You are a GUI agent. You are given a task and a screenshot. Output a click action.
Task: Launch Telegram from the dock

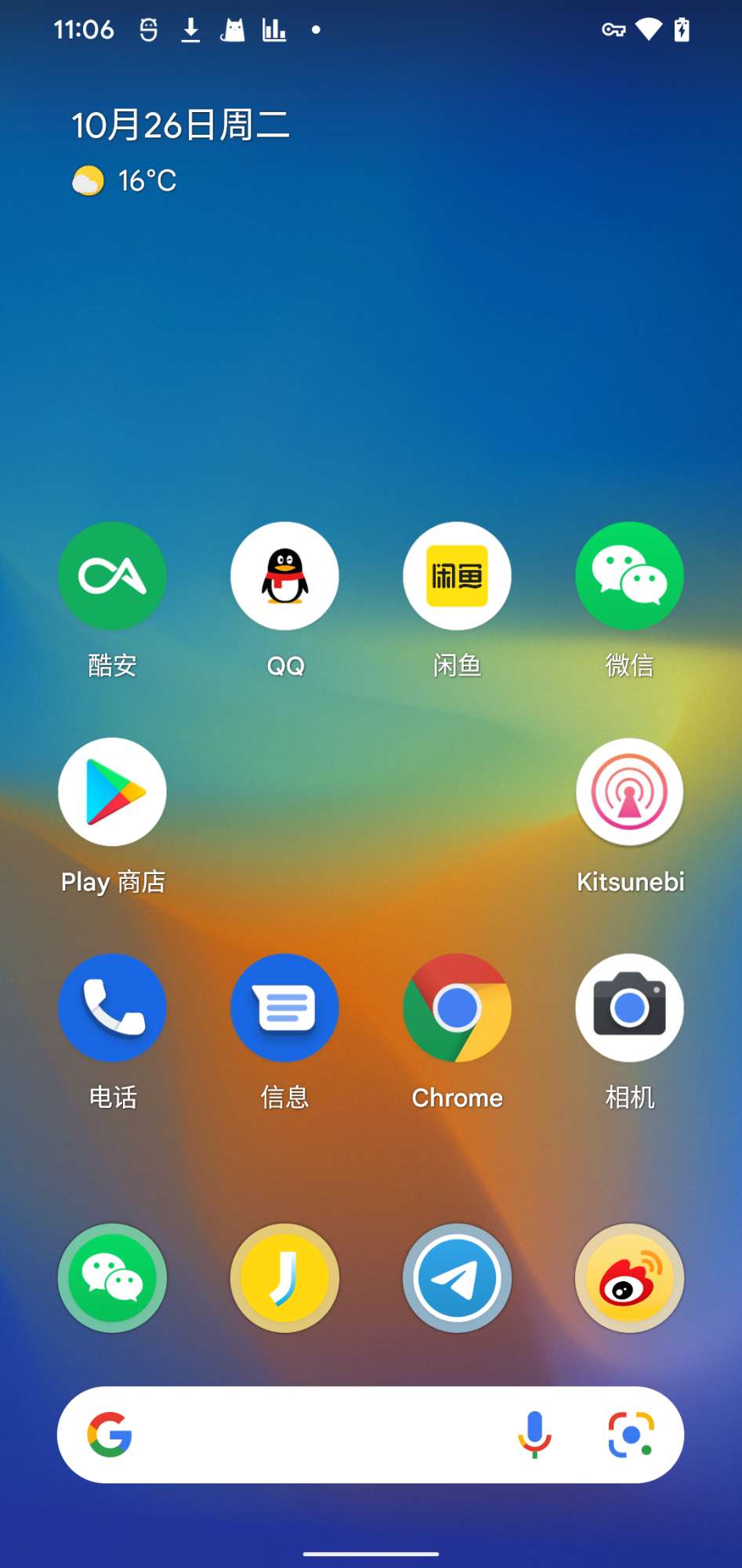457,1278
